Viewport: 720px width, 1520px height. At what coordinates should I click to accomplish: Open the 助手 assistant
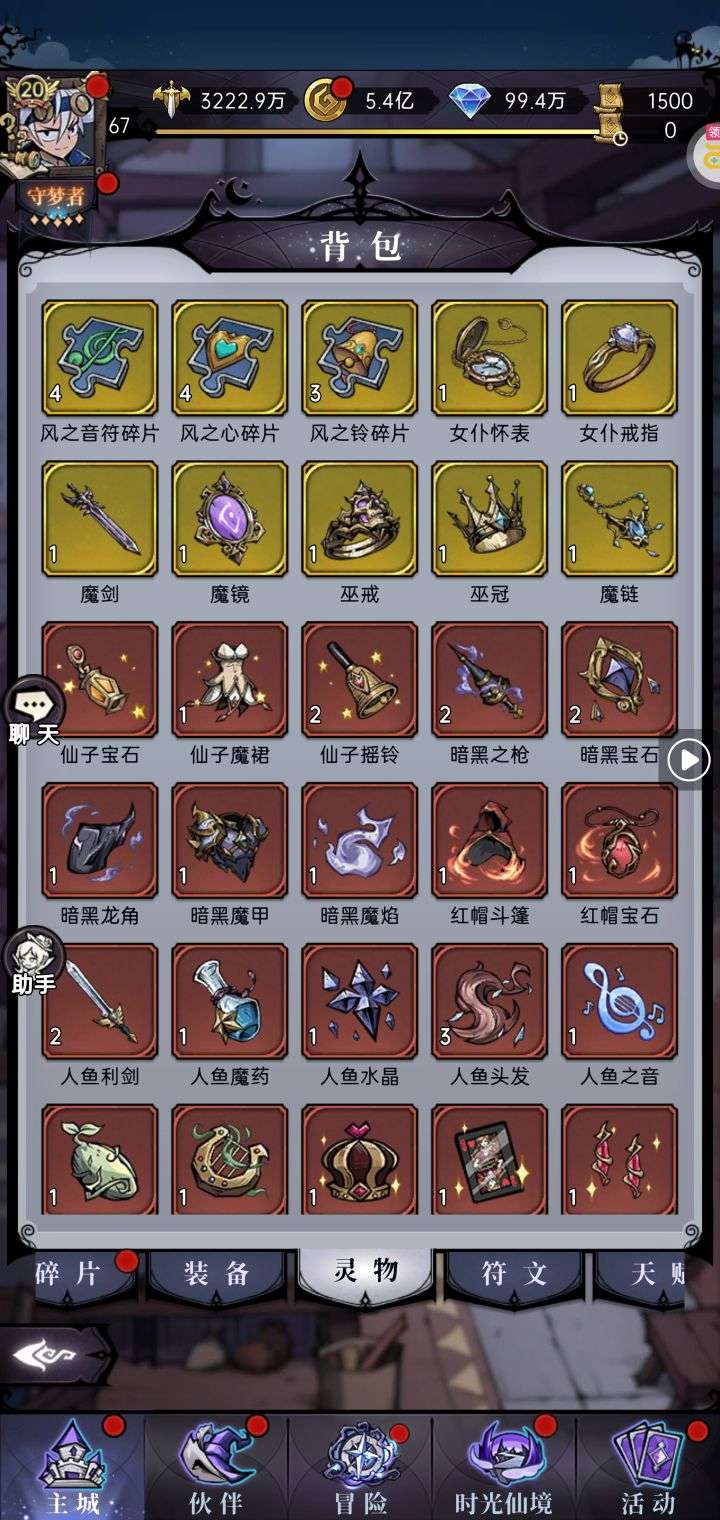36,962
